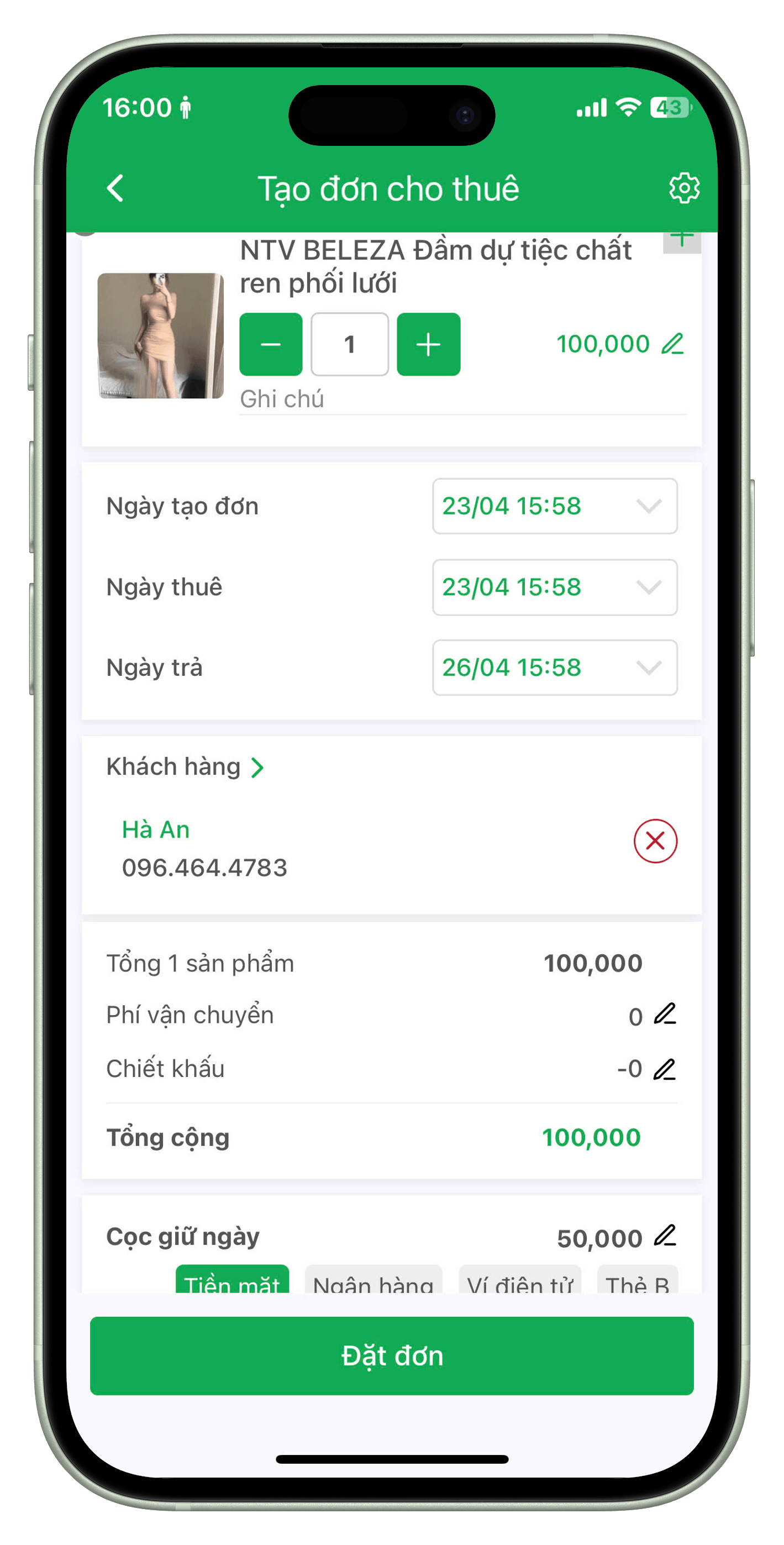Edit the Chiết khấu discount
Image resolution: width=784 pixels, height=1545 pixels.
pos(665,1069)
